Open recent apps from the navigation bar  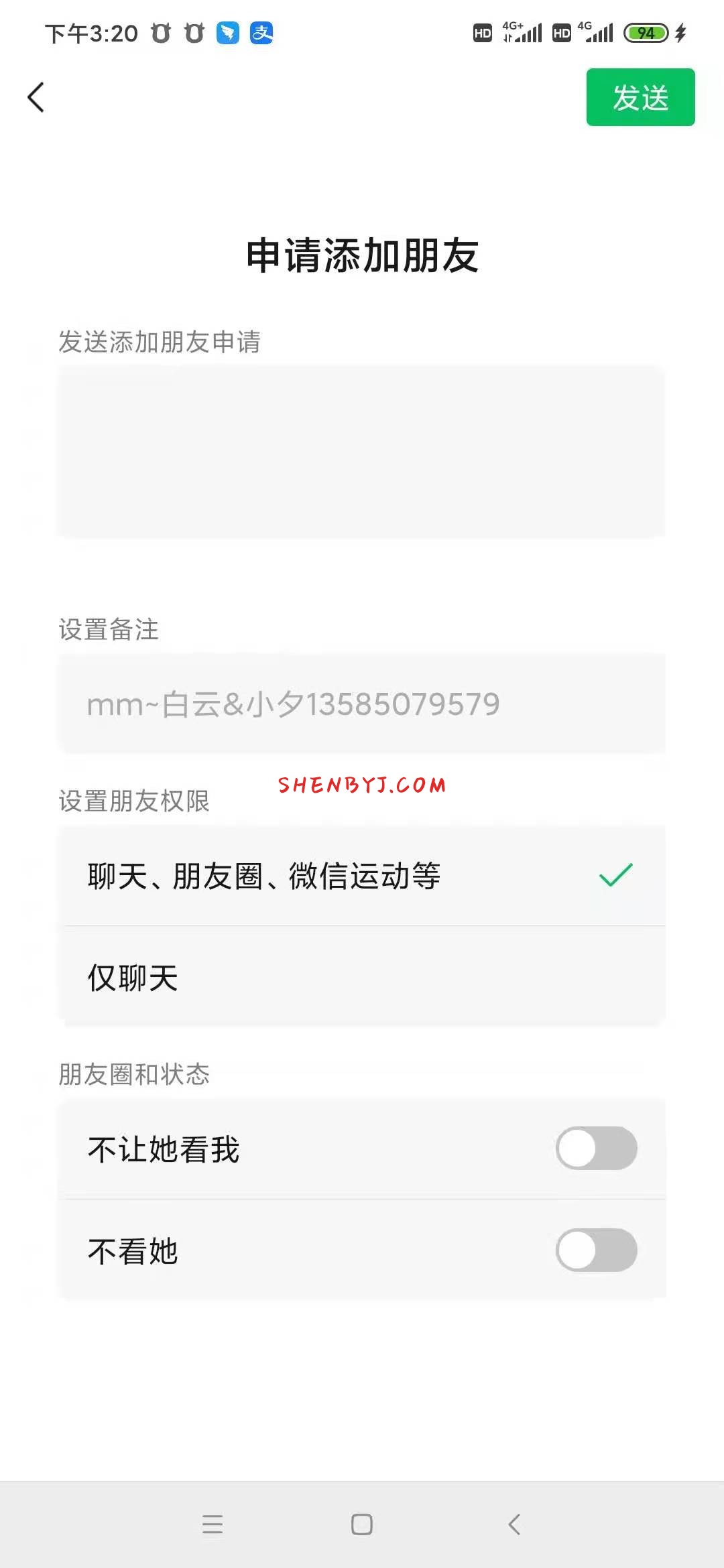pyautogui.click(x=213, y=1524)
